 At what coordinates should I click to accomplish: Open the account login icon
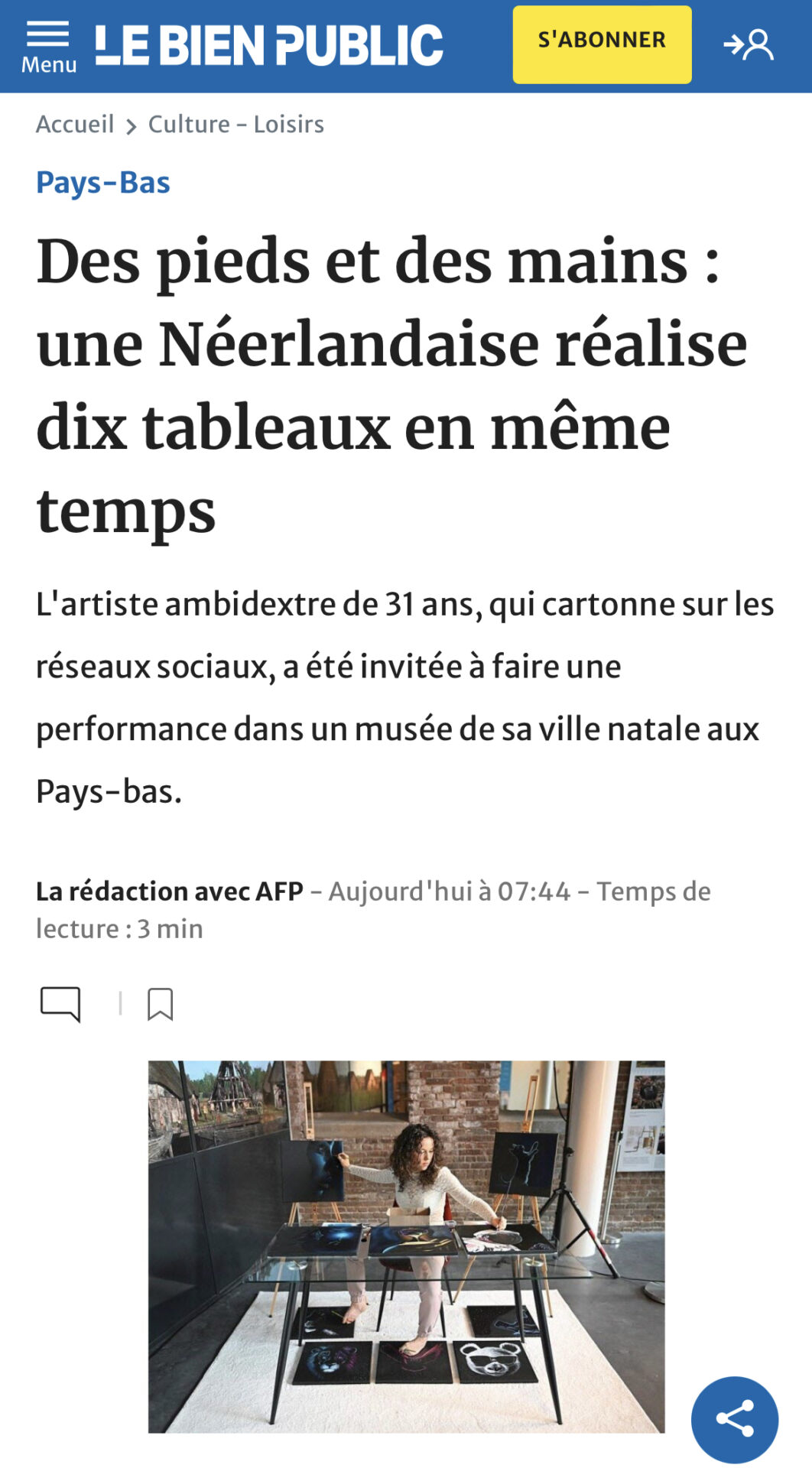[x=749, y=45]
